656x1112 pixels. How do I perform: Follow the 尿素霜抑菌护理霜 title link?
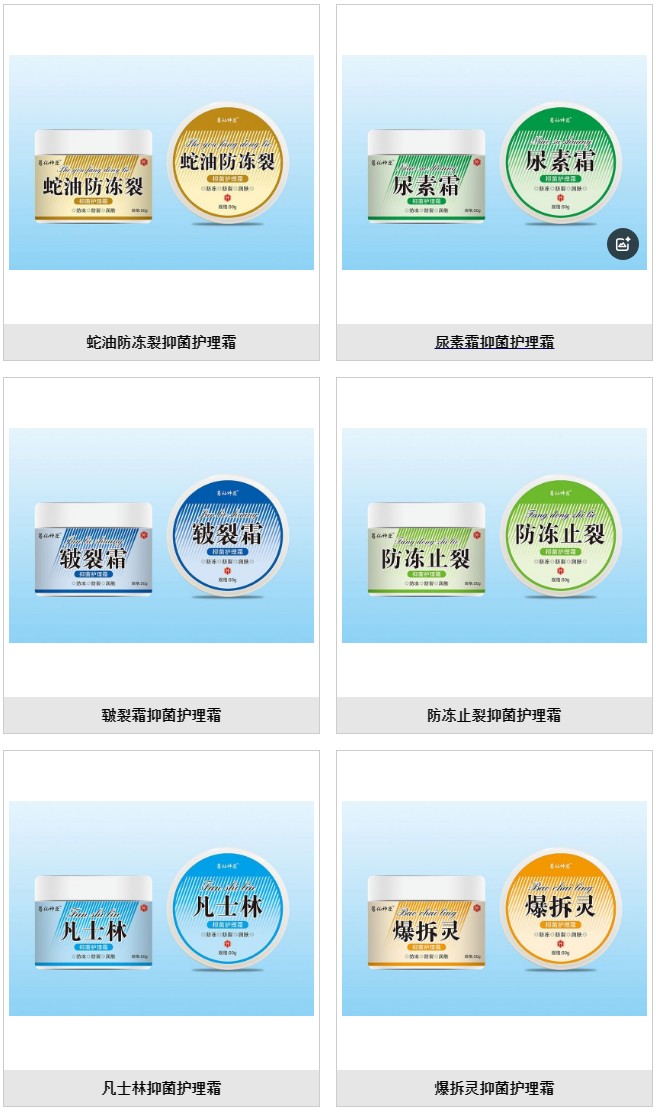tap(494, 342)
